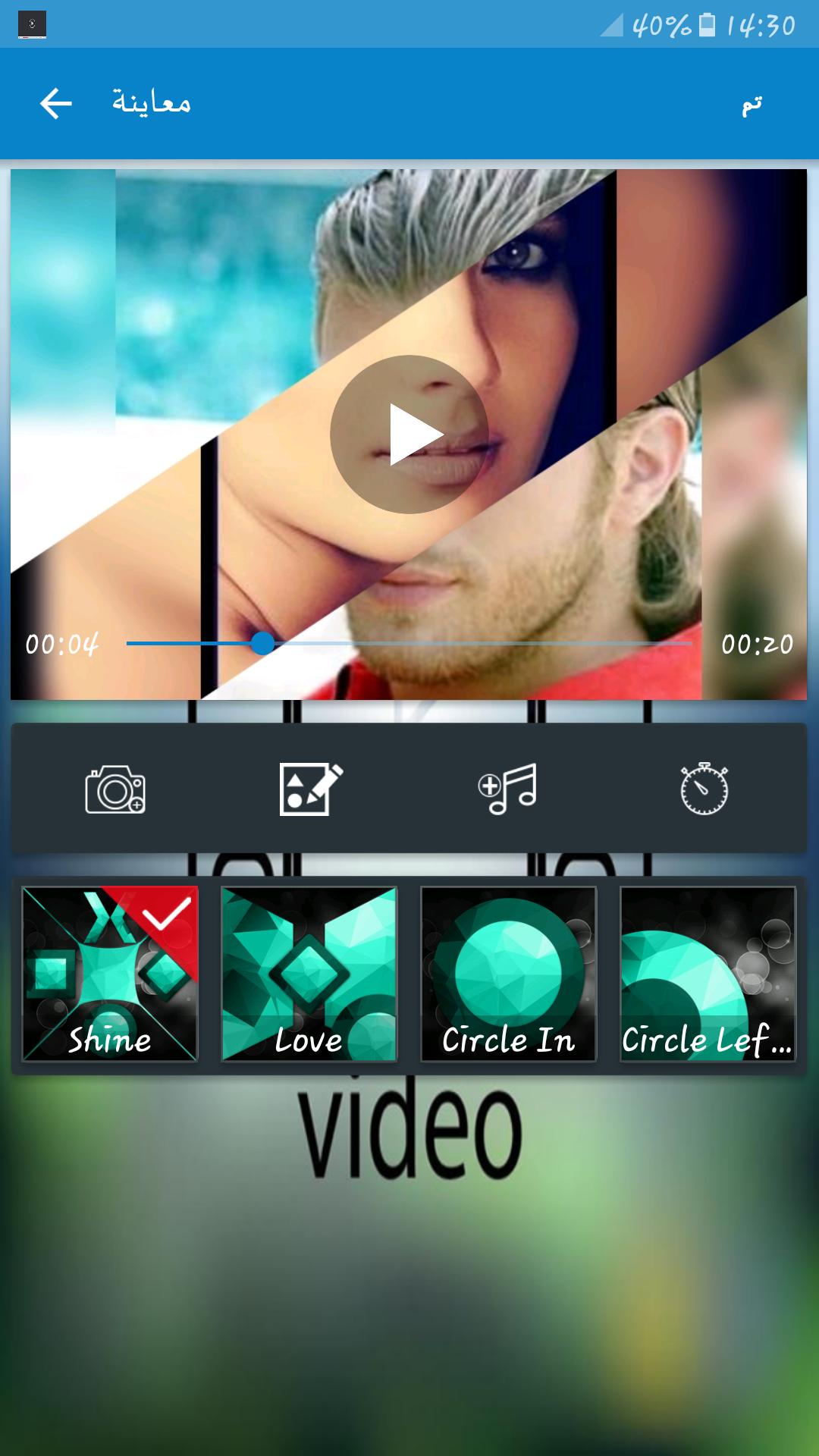819x1456 pixels.
Task: Open the edit images tool
Action: click(311, 789)
